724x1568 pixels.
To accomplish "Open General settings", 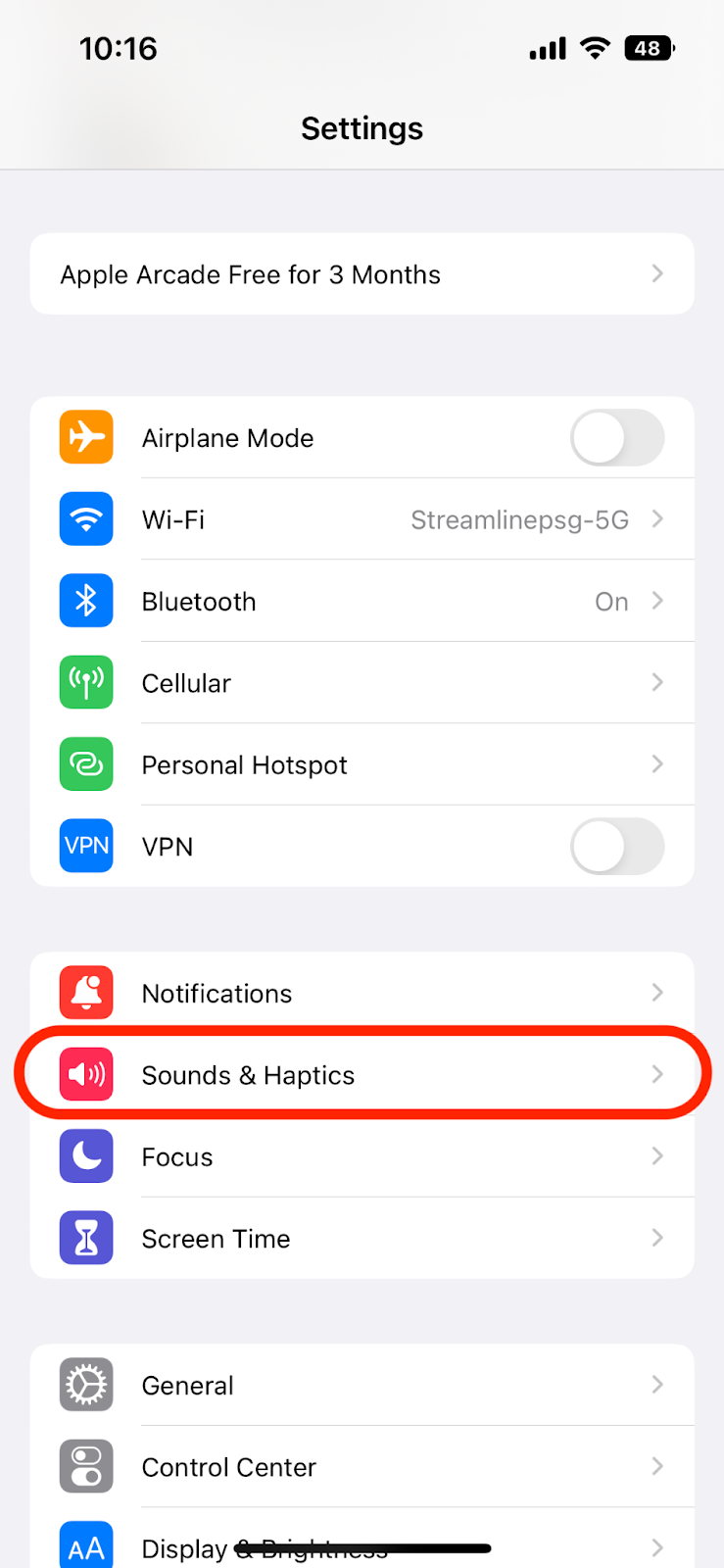I will 362,1386.
